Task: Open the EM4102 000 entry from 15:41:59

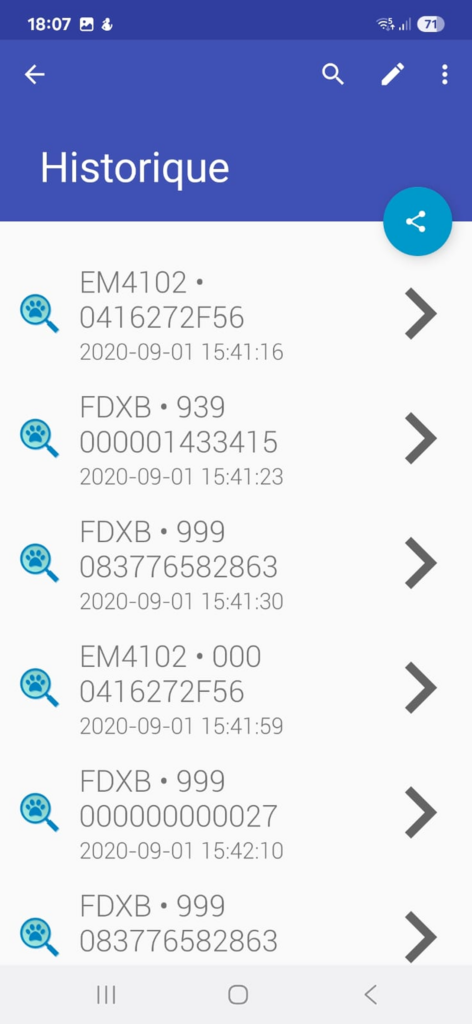Action: click(236, 688)
